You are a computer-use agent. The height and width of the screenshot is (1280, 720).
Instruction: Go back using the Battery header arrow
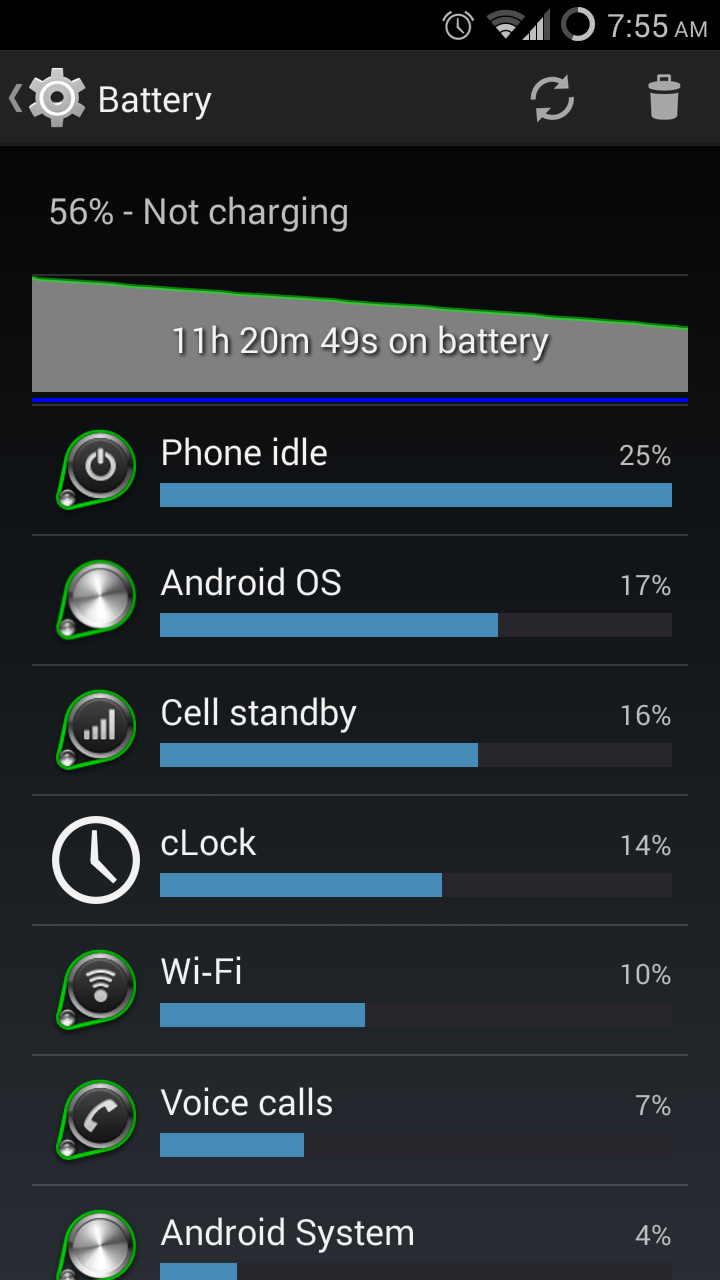tap(111, 99)
